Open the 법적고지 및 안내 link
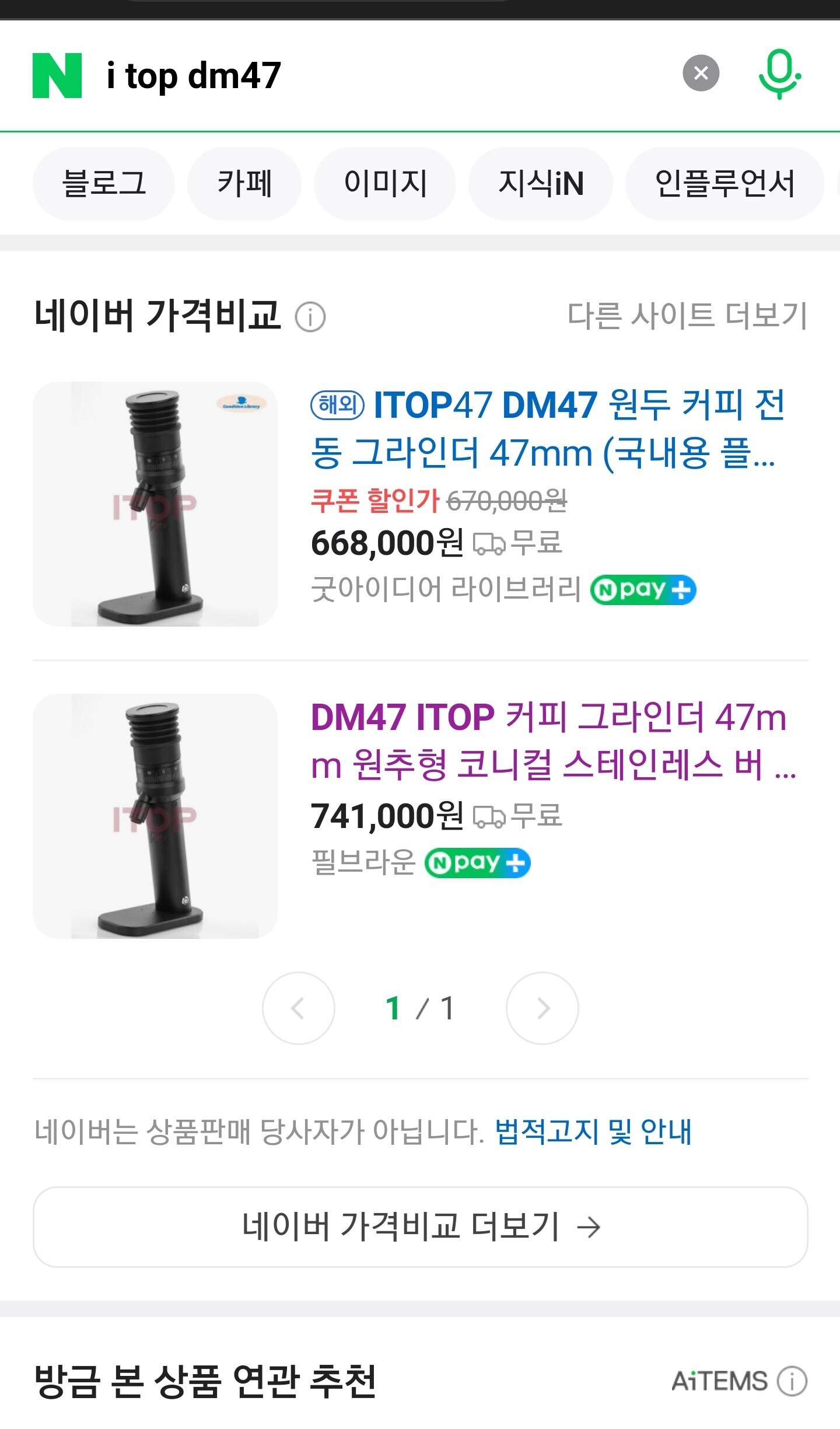Screen dimensions: 840x1429 click(x=593, y=1132)
